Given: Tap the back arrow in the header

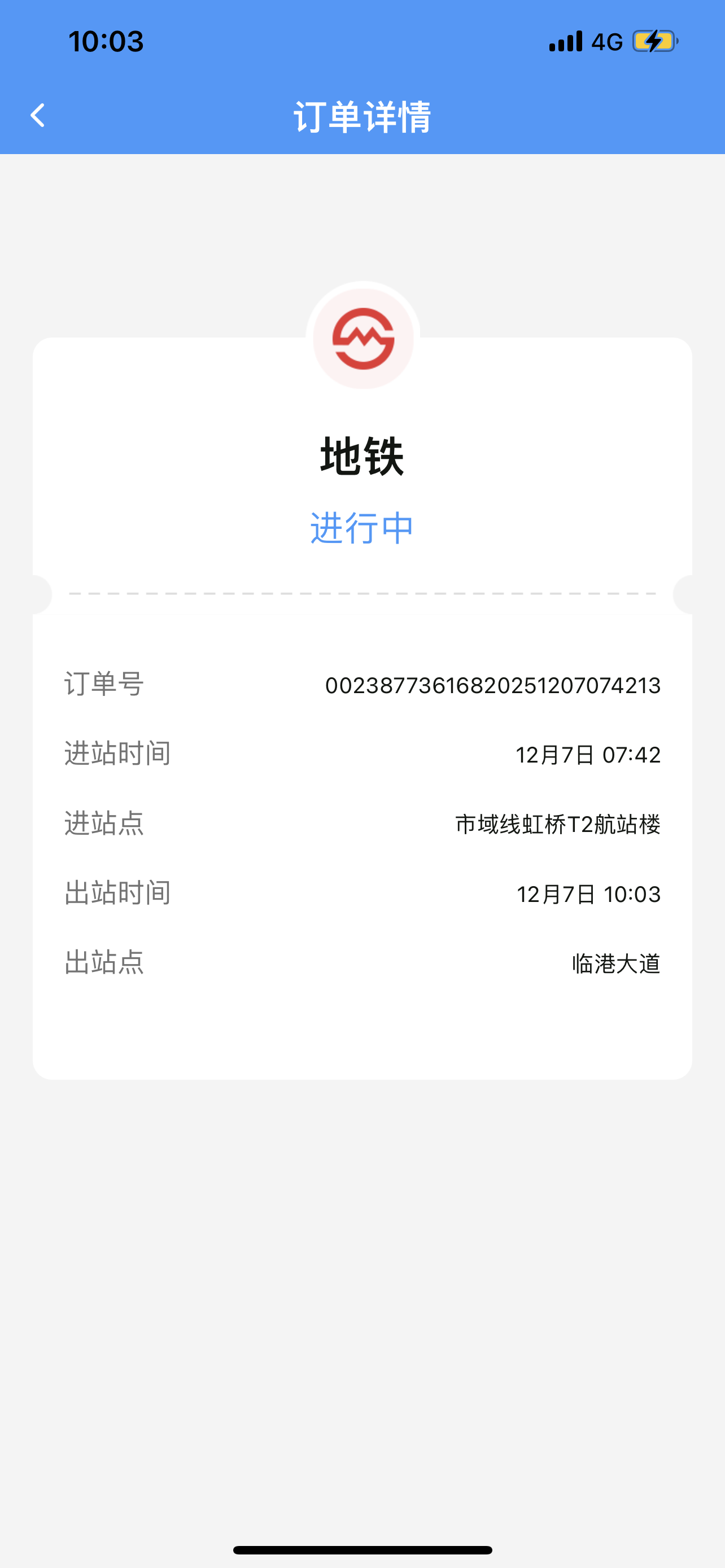Looking at the screenshot, I should [38, 116].
